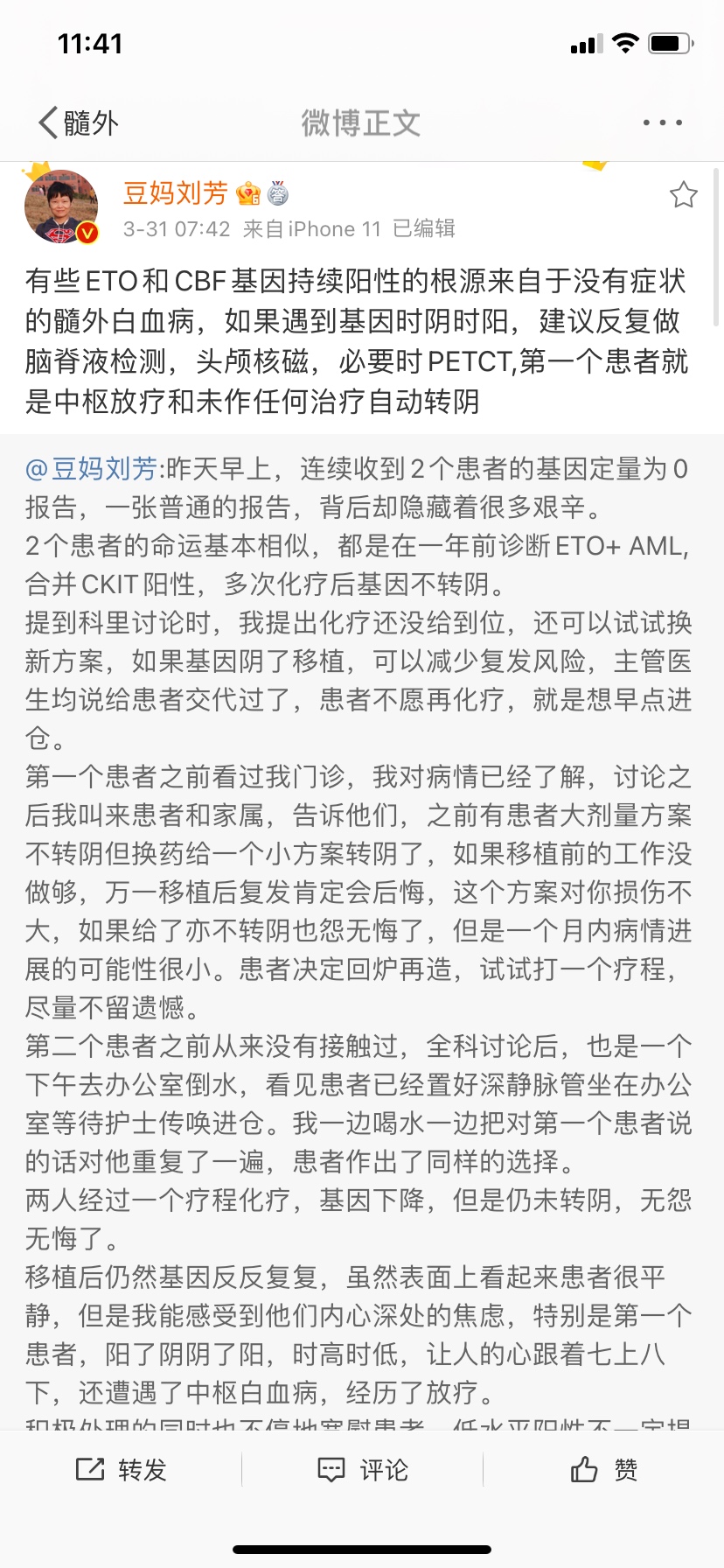Open 豆妈刘芳 username at the post header

pyautogui.click(x=175, y=192)
